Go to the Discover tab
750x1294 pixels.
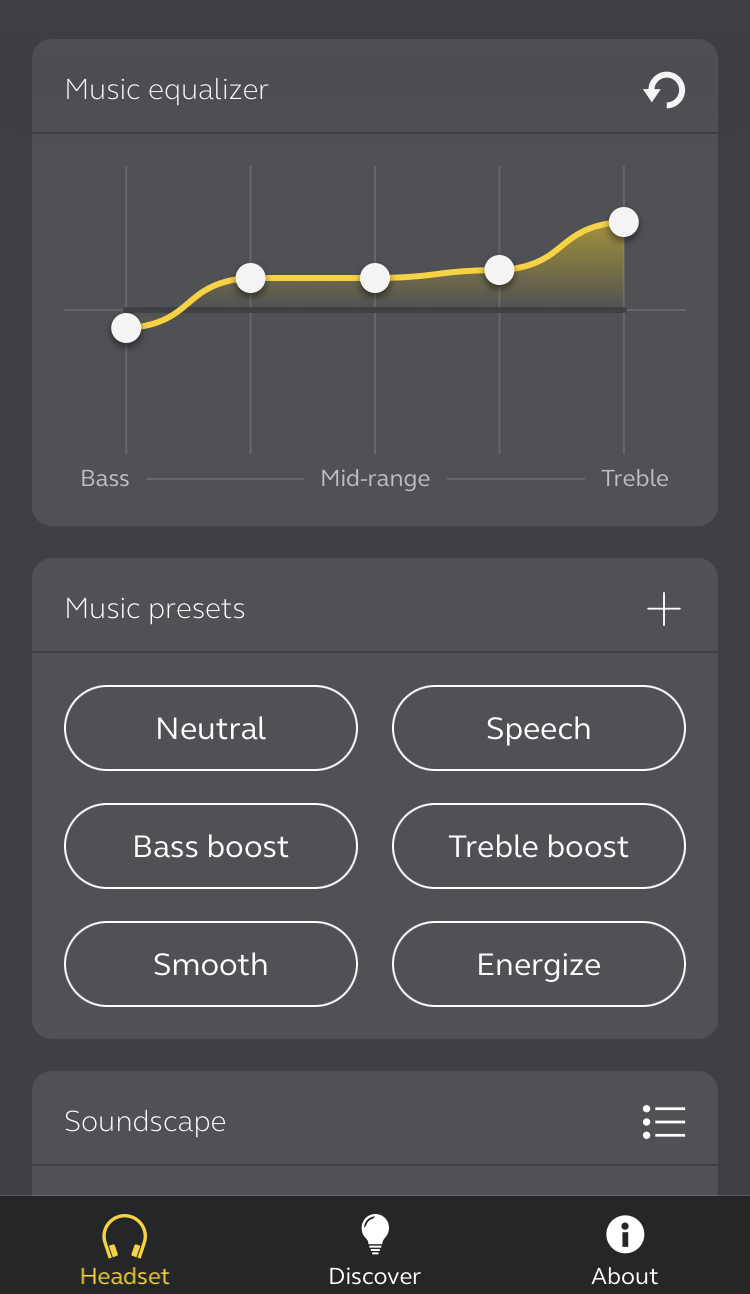click(x=375, y=1250)
